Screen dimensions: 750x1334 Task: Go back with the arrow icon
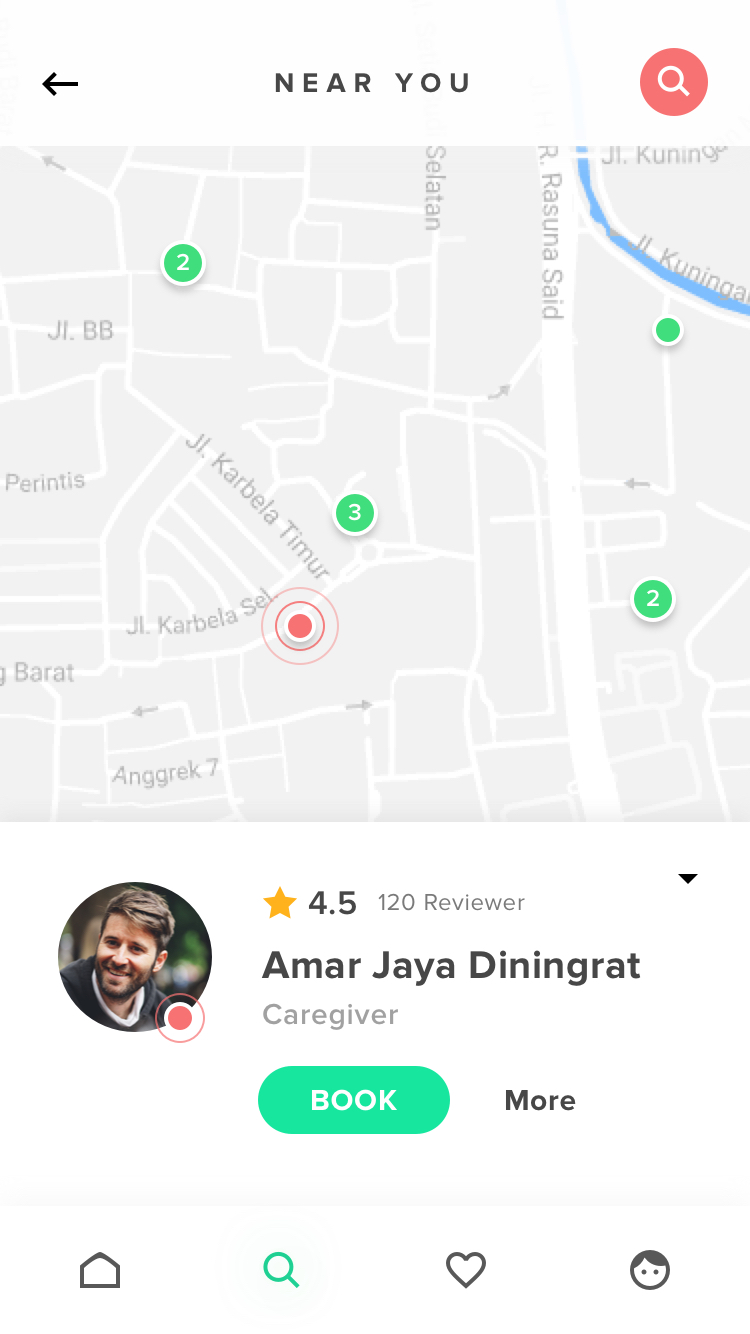60,84
